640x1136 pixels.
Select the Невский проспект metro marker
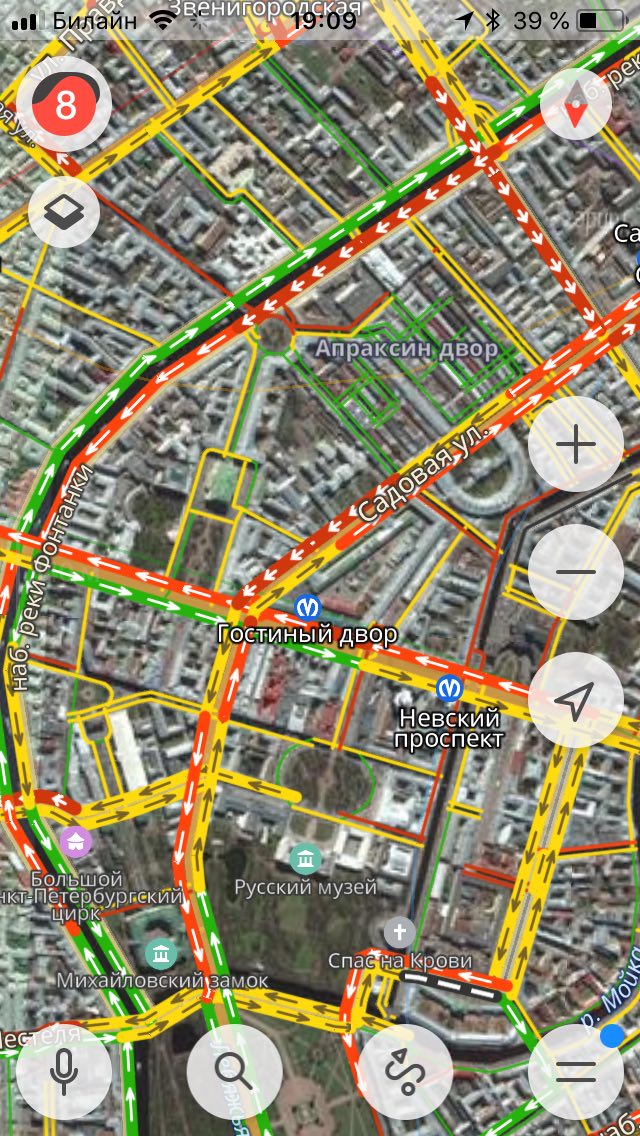pos(449,688)
